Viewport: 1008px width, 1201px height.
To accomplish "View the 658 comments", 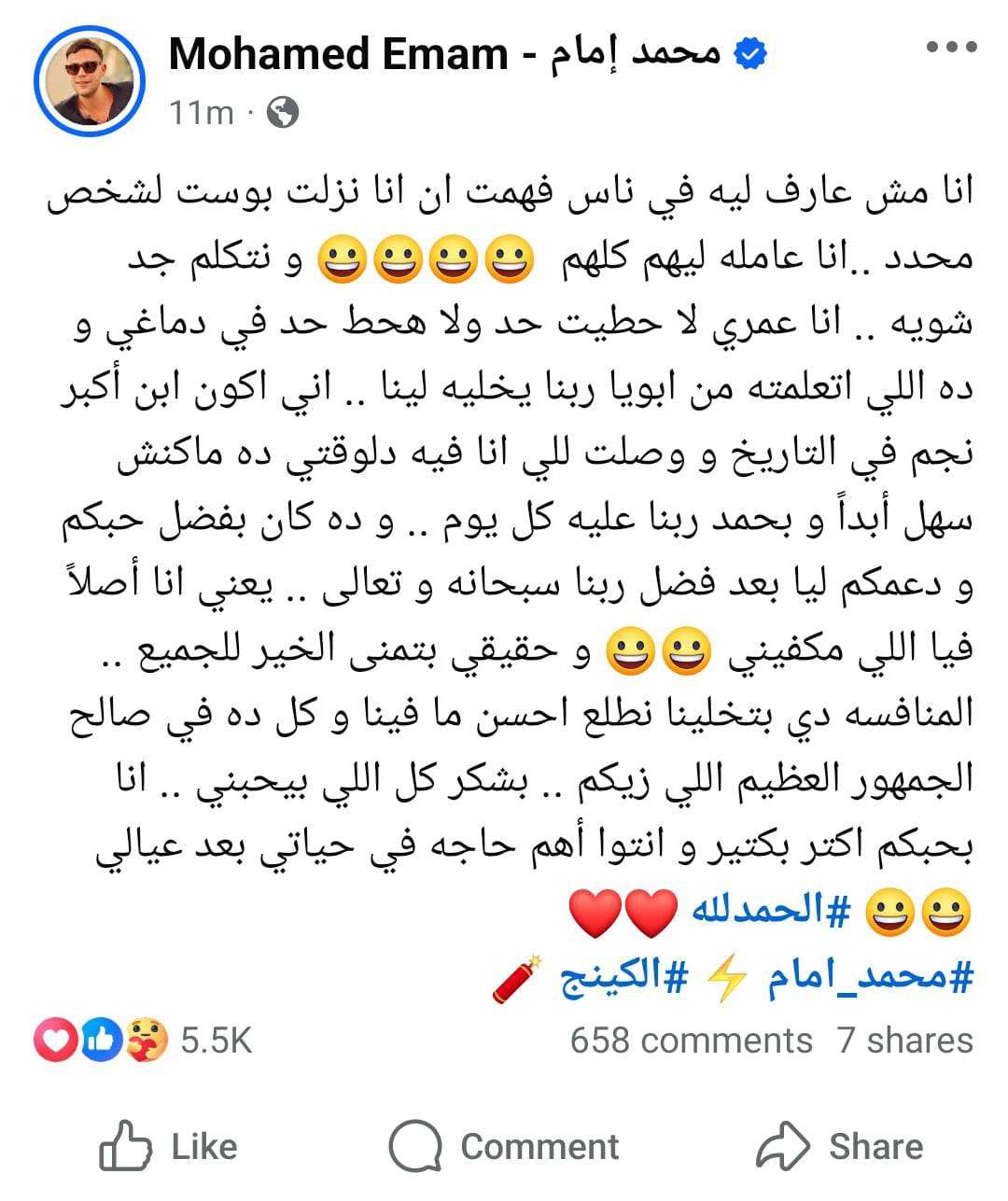I will (x=691, y=1040).
